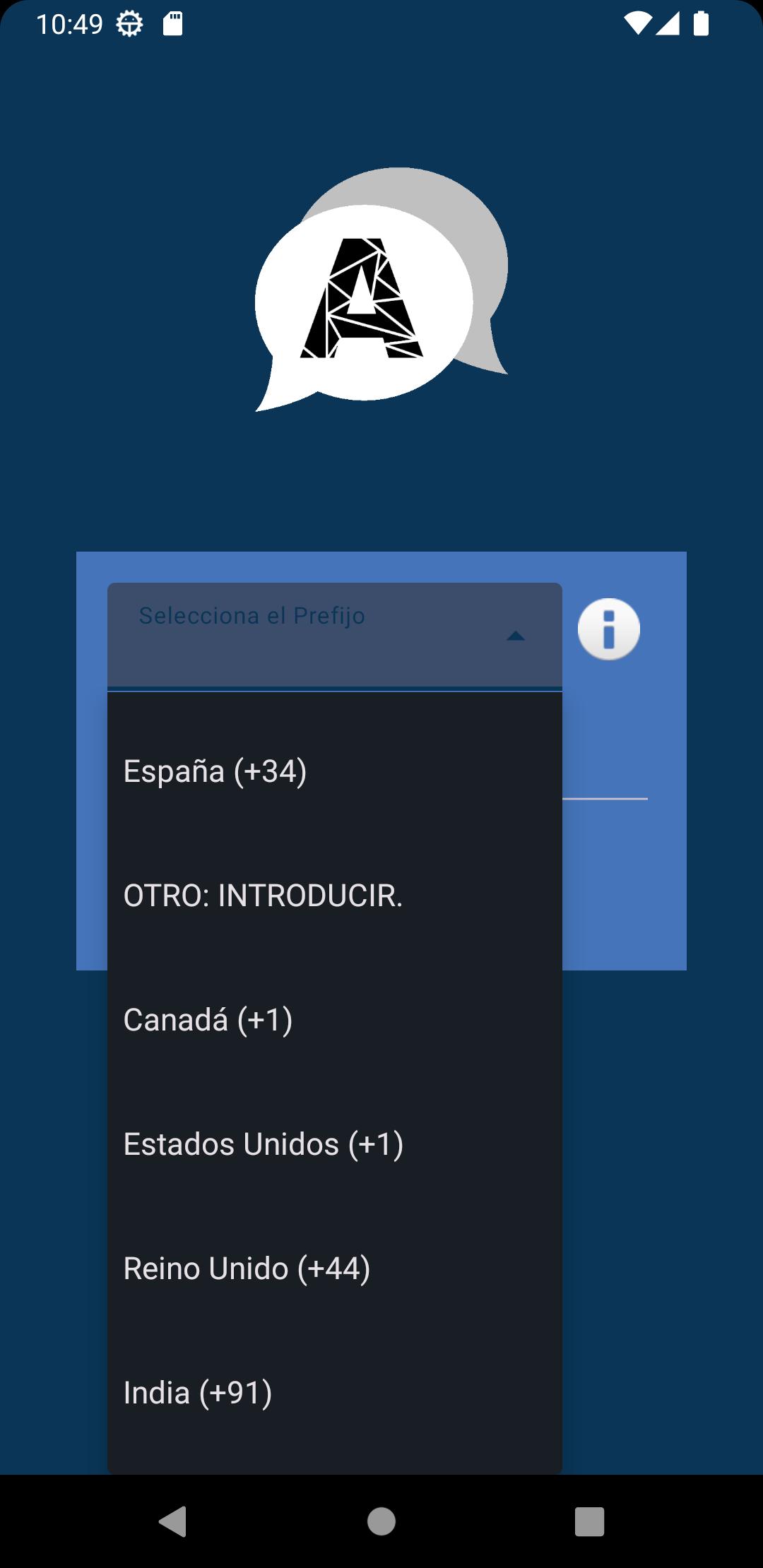Image resolution: width=763 pixels, height=1568 pixels.
Task: Go to the home screen
Action: pyautogui.click(x=381, y=1521)
